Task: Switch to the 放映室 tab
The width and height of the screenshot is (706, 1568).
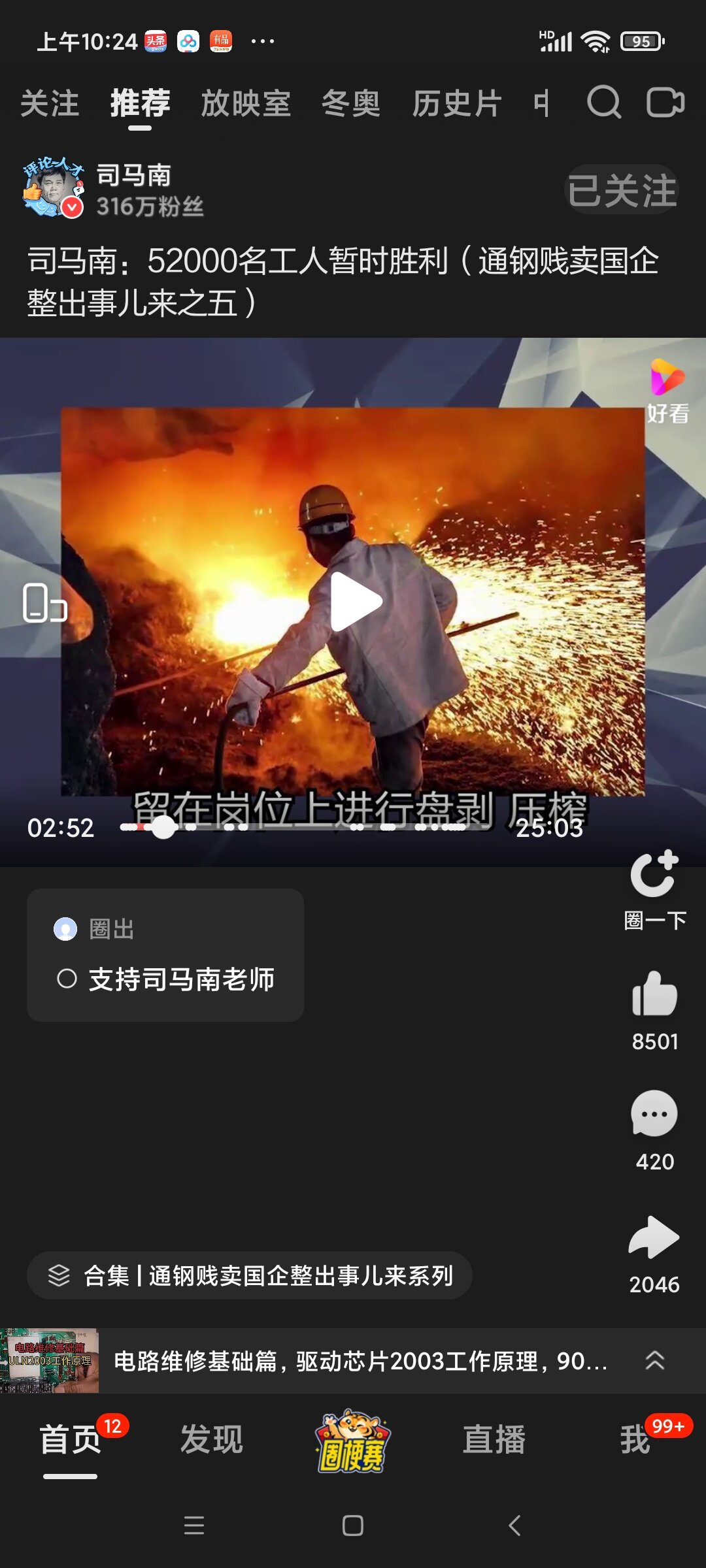Action: tap(246, 104)
